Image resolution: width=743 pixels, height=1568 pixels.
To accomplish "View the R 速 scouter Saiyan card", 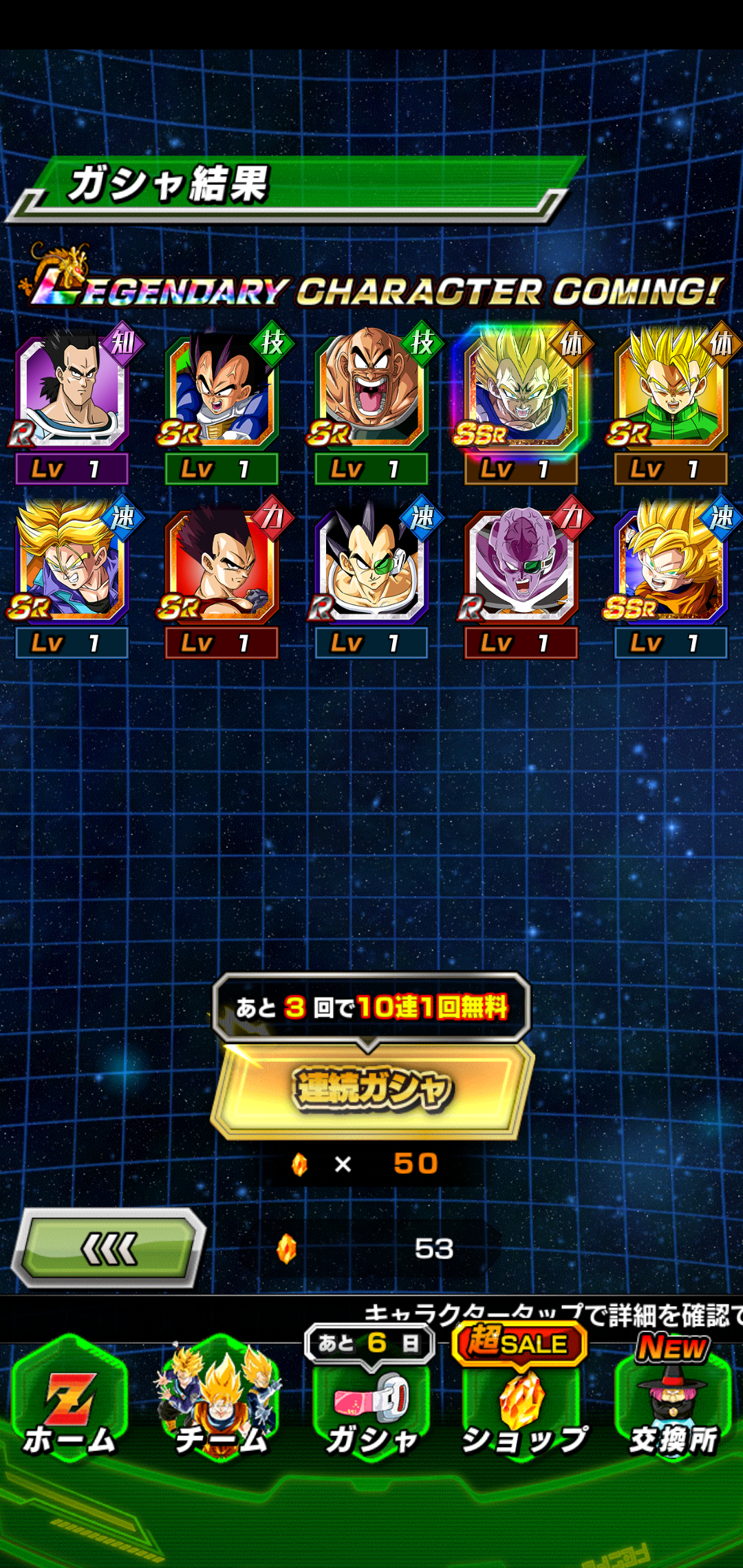I will pyautogui.click(x=371, y=564).
